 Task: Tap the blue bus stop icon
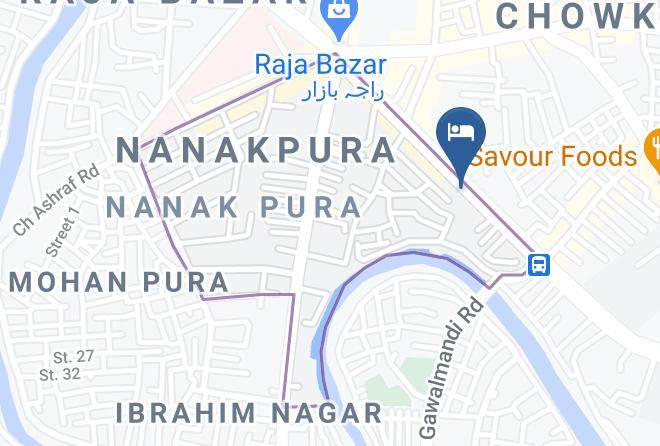(539, 265)
